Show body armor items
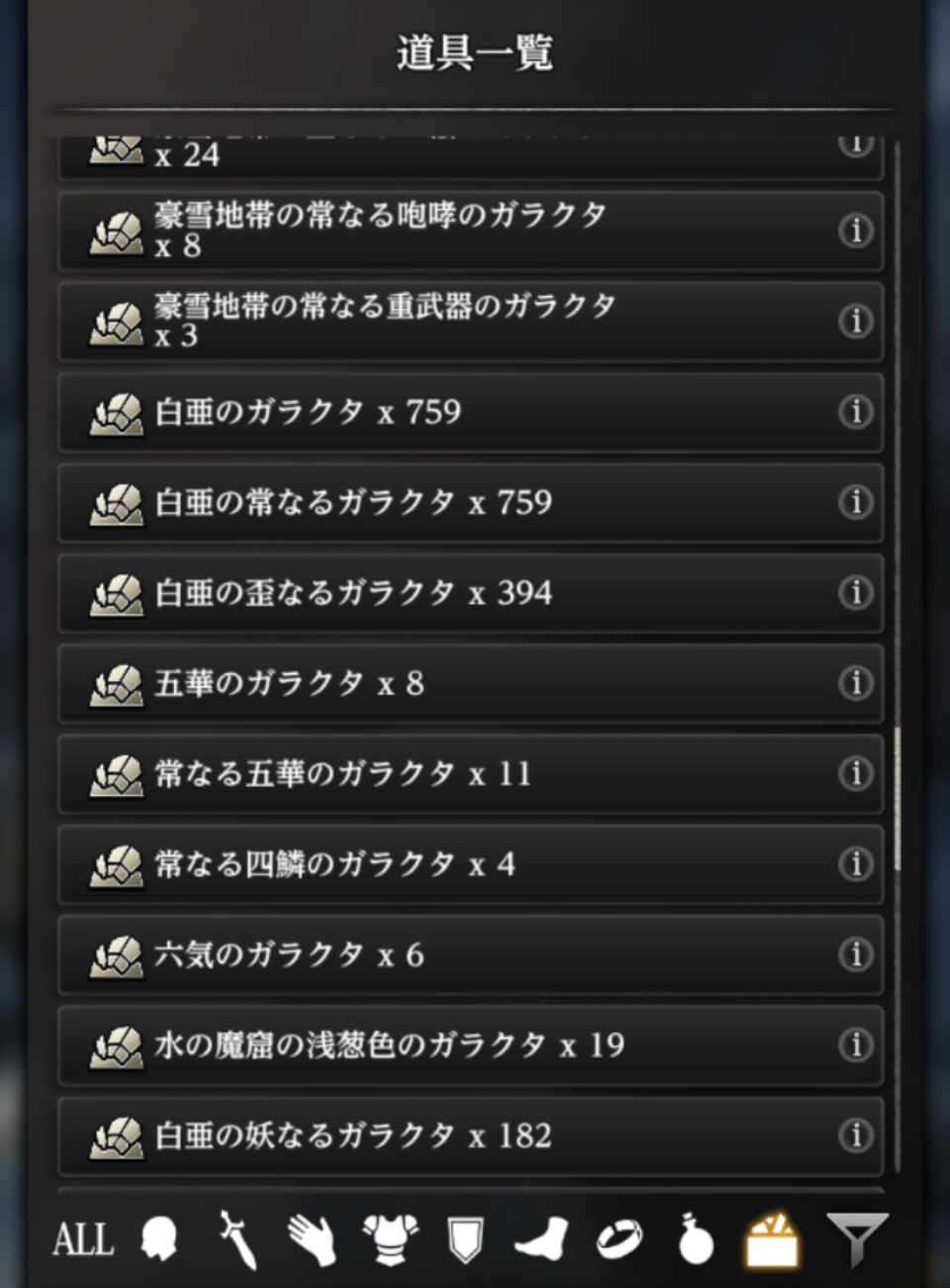The image size is (950, 1288). pyautogui.click(x=390, y=1239)
